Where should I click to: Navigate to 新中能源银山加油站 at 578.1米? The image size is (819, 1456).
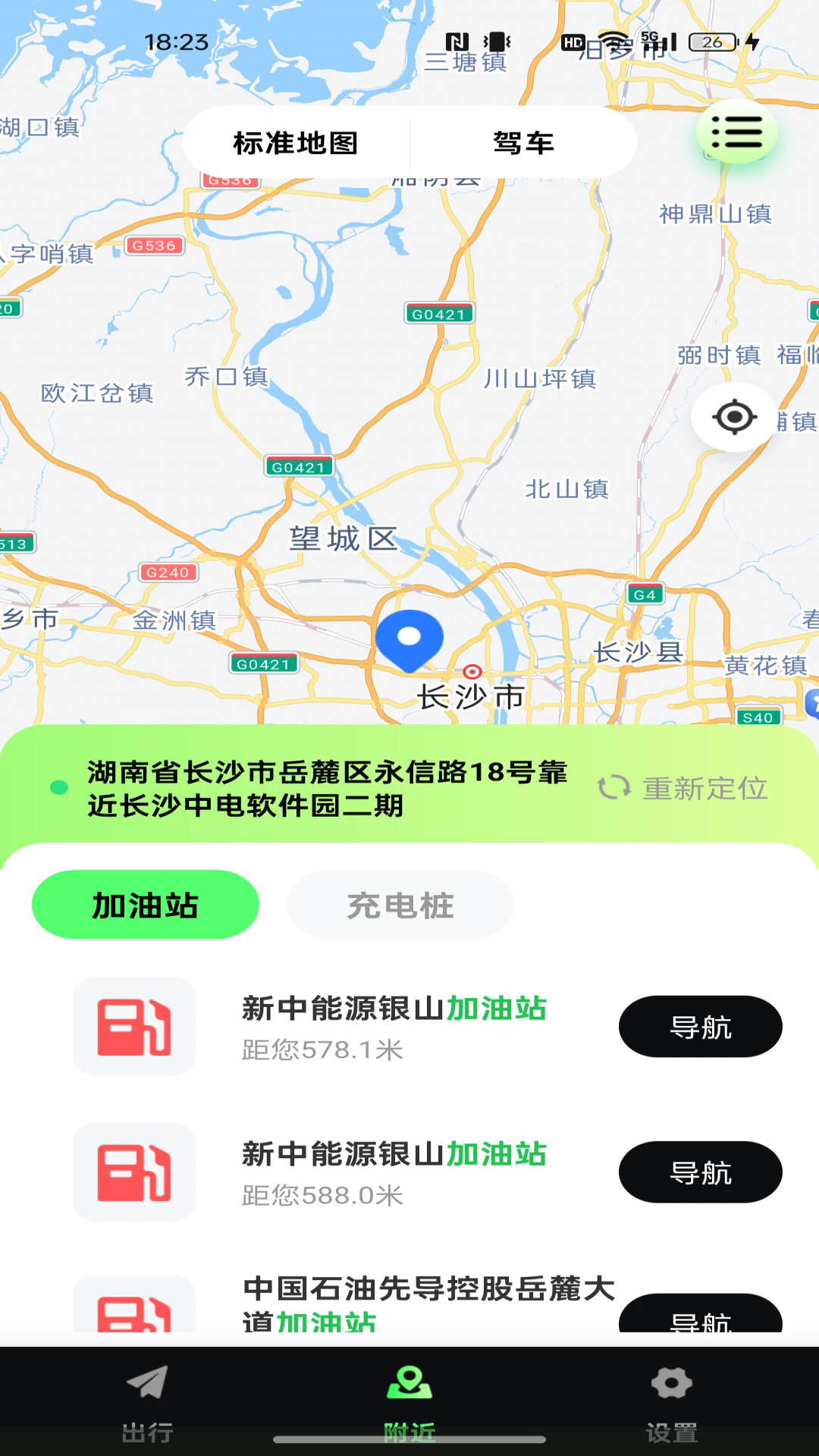[x=700, y=1027]
